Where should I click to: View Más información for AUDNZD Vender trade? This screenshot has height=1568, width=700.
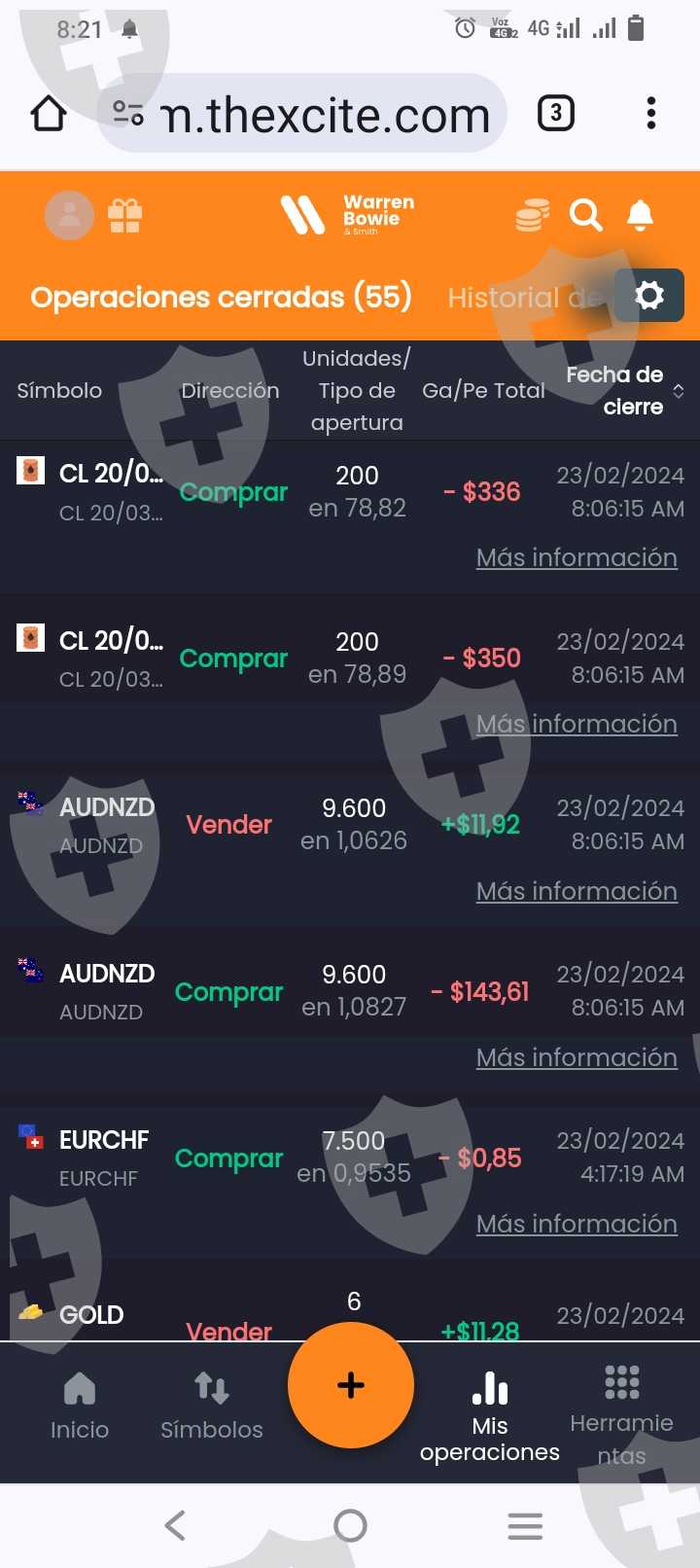[577, 891]
